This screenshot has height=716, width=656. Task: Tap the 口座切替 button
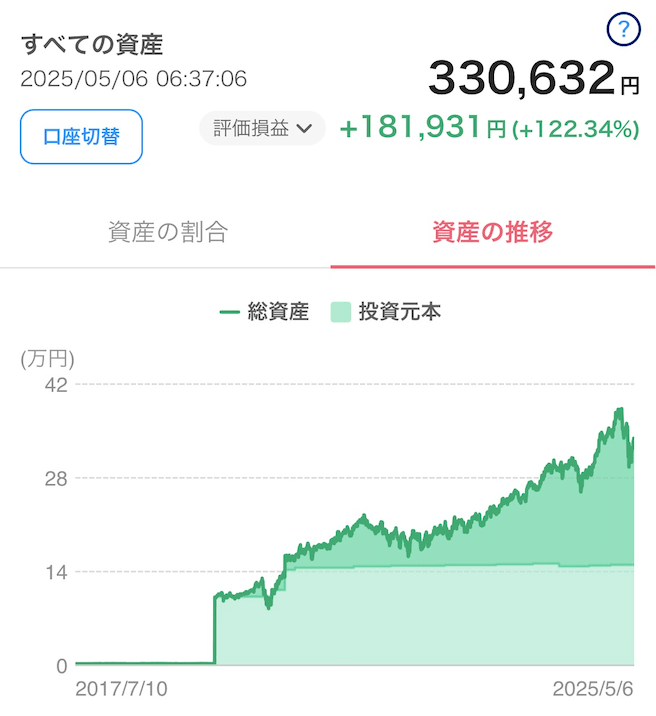tap(82, 136)
